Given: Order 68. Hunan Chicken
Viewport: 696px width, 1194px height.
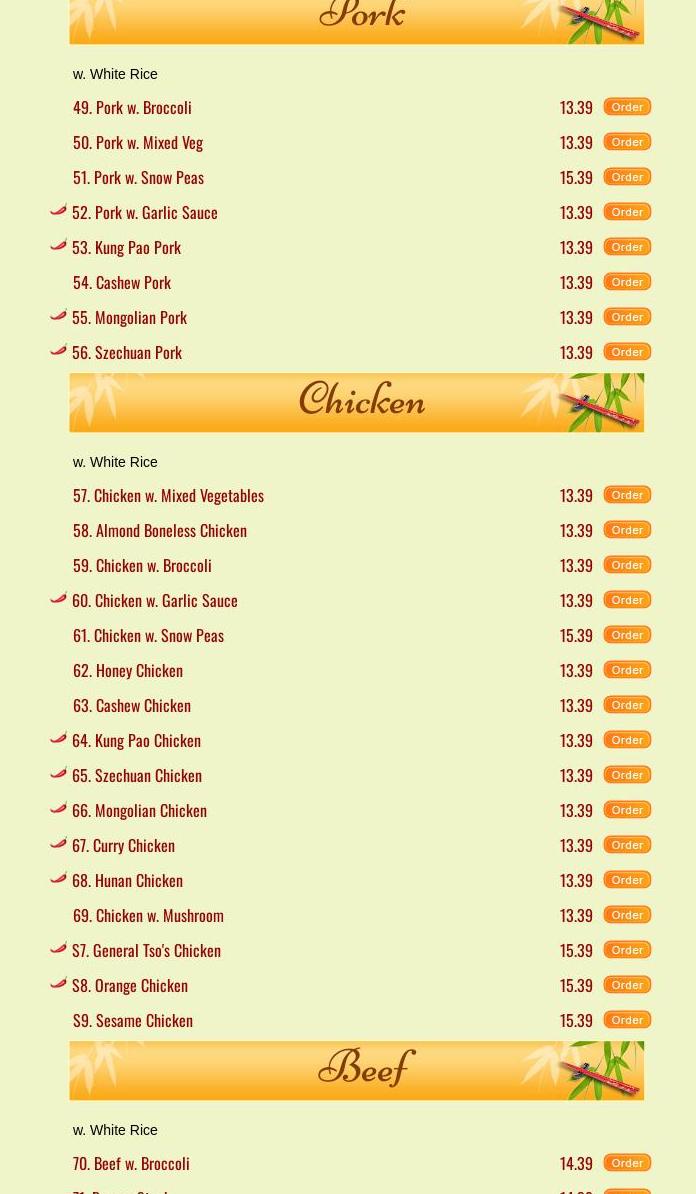Looking at the screenshot, I should pyautogui.click(x=627, y=880).
